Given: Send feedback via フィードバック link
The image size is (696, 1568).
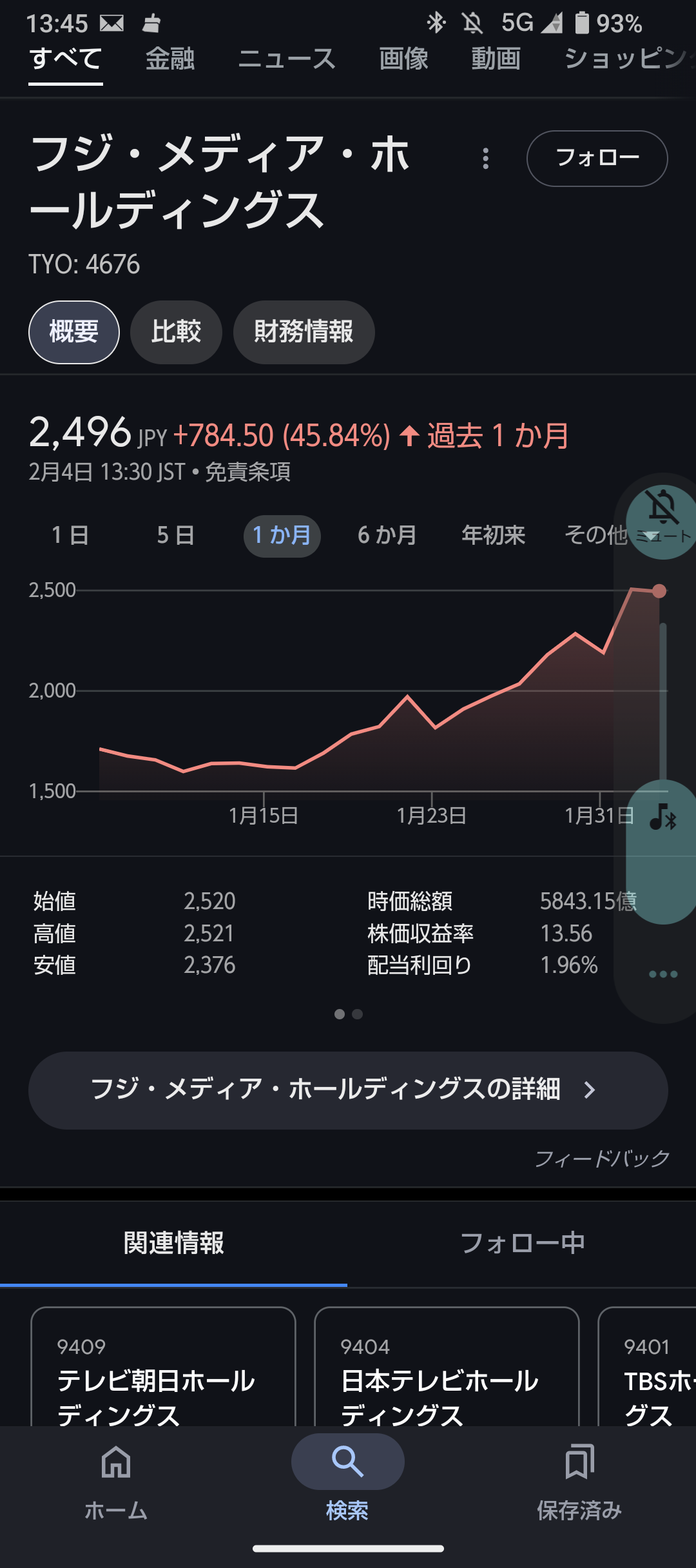Looking at the screenshot, I should [x=602, y=1159].
